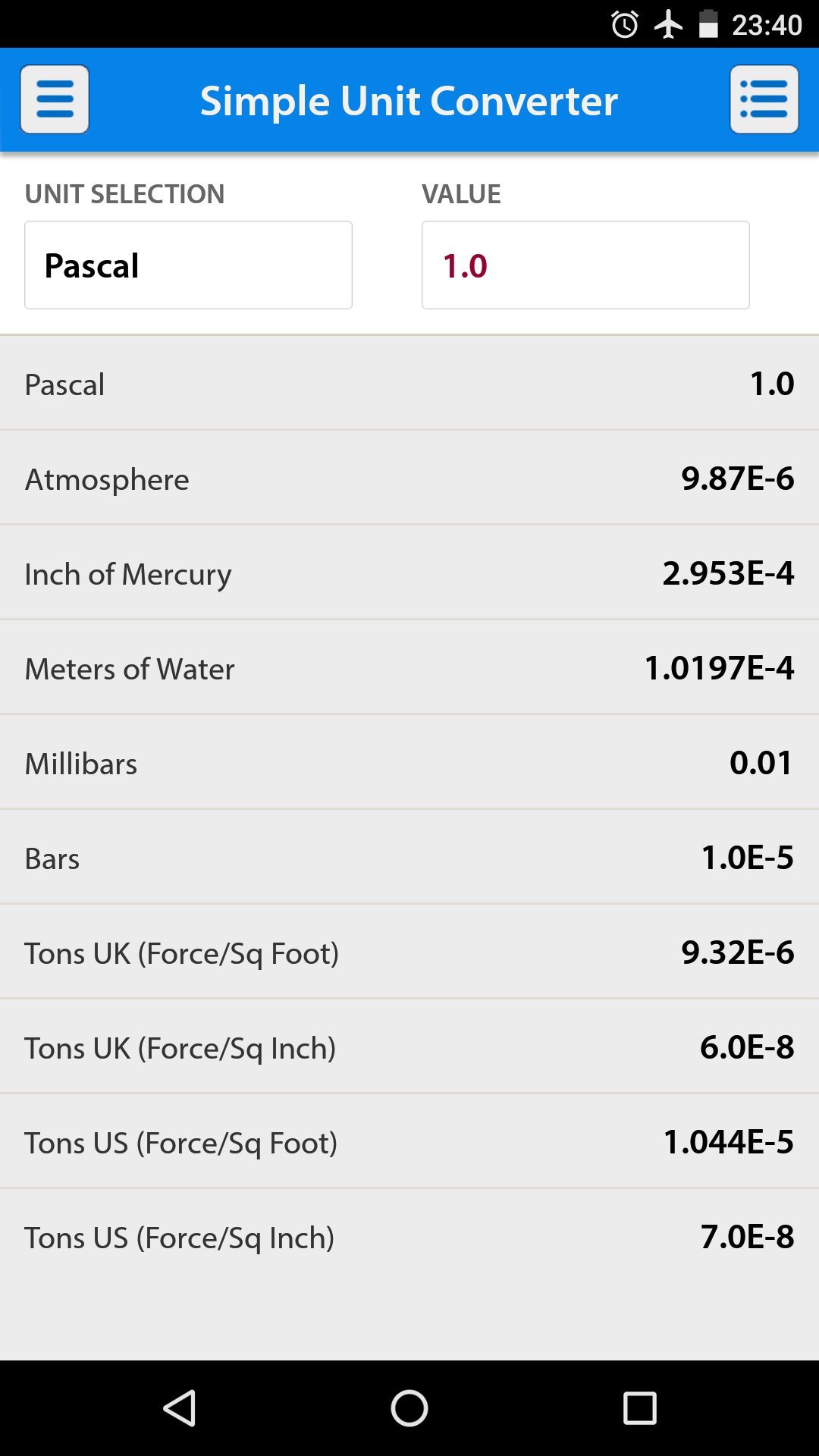Tap the Android back navigation icon
Viewport: 819px width, 1456px height.
[x=180, y=1409]
